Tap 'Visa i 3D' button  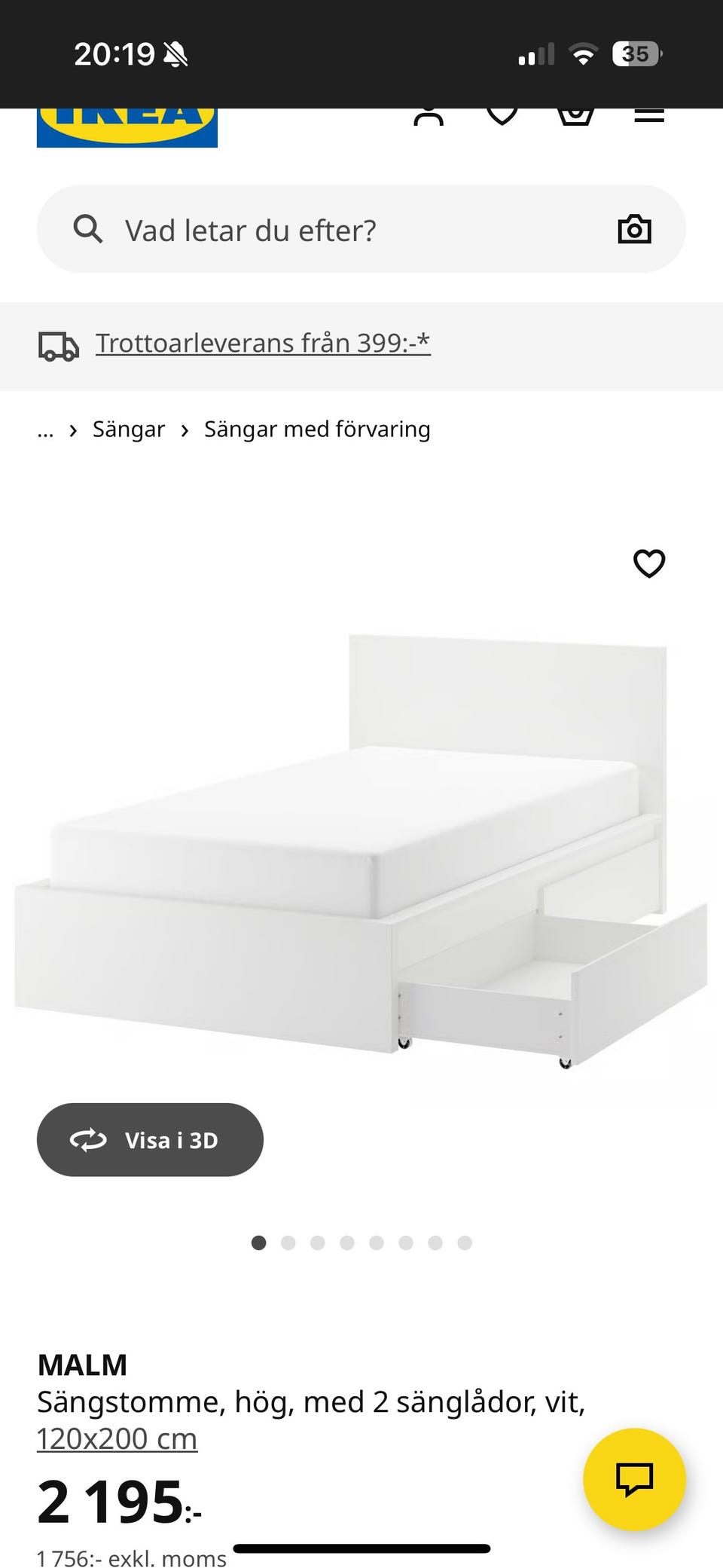point(150,1140)
